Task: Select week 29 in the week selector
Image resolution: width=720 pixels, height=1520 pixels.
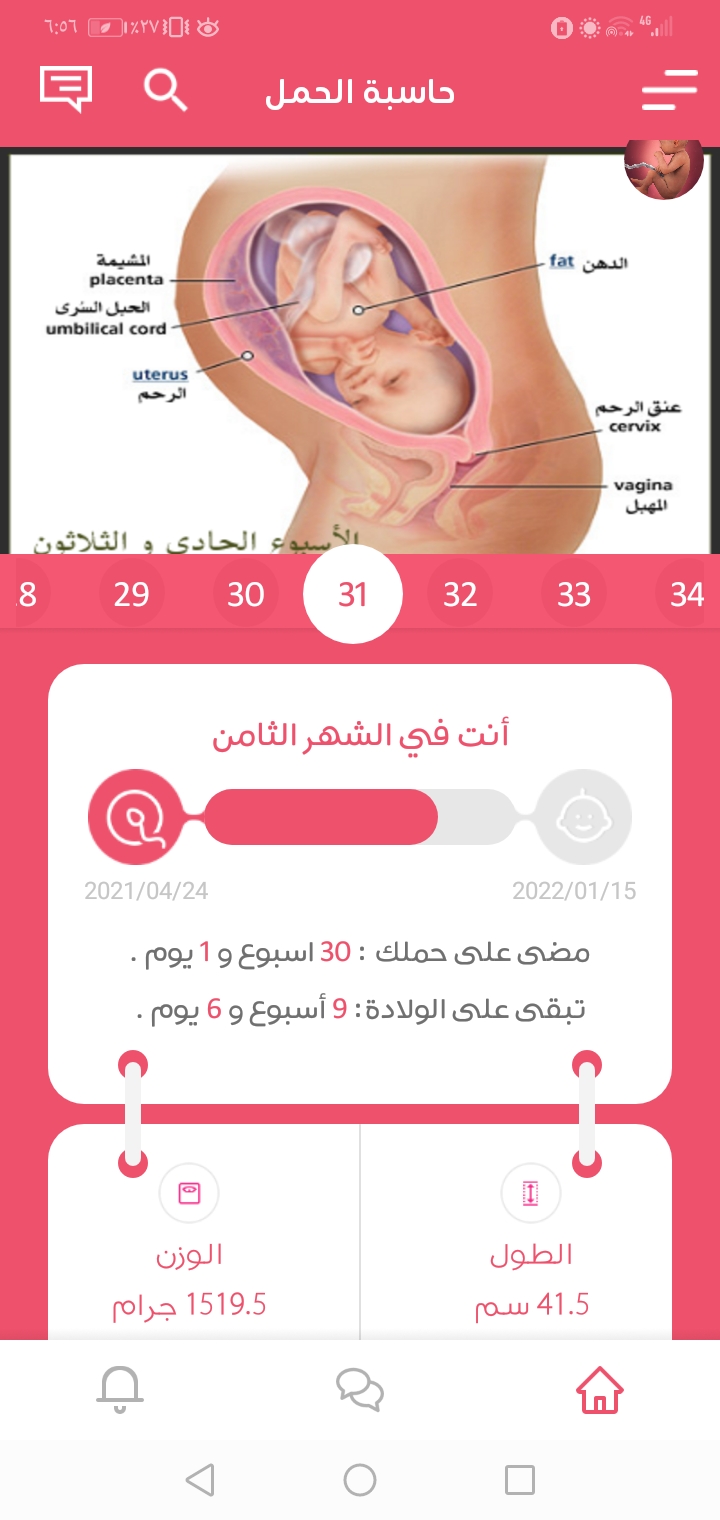Action: click(x=132, y=595)
